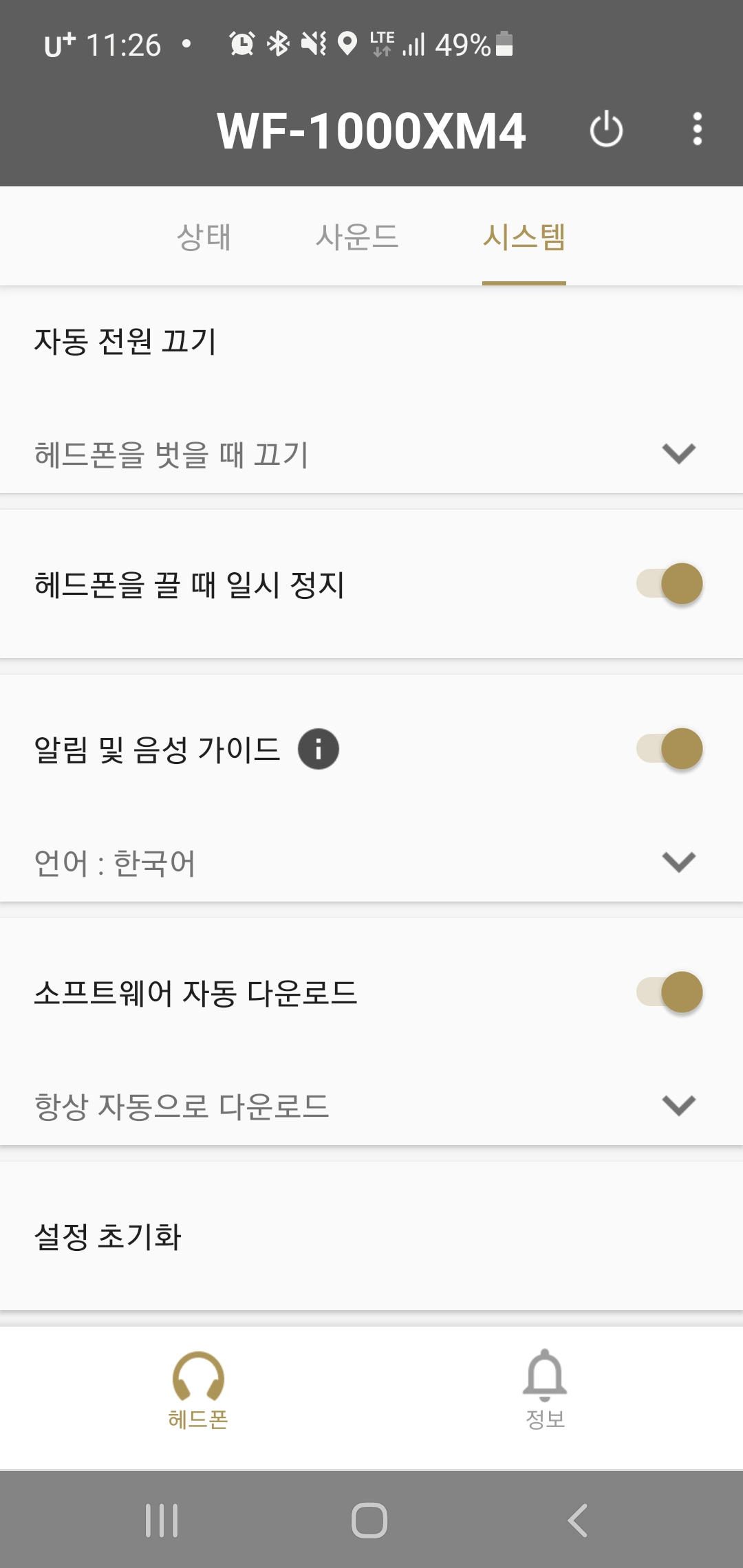Open the three-dot overflow menu

coord(697,129)
